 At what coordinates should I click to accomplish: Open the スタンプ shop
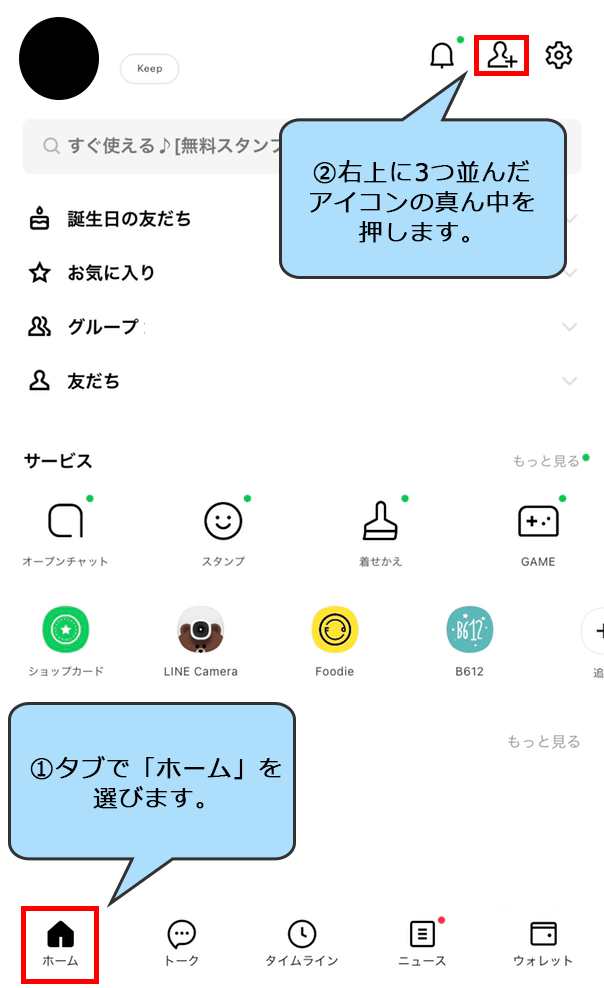click(x=223, y=534)
